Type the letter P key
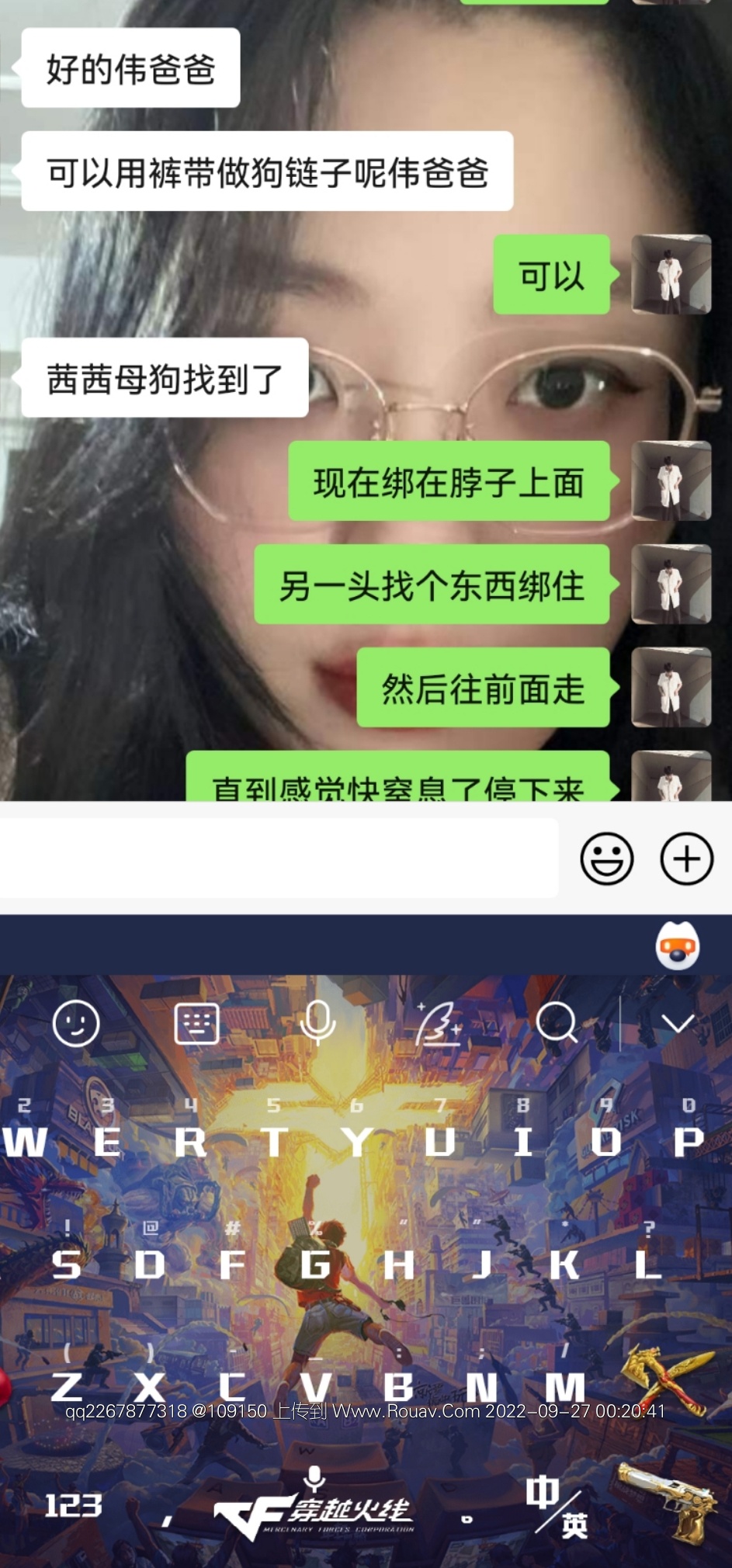Screen dimensions: 732x1568 coord(689,1143)
